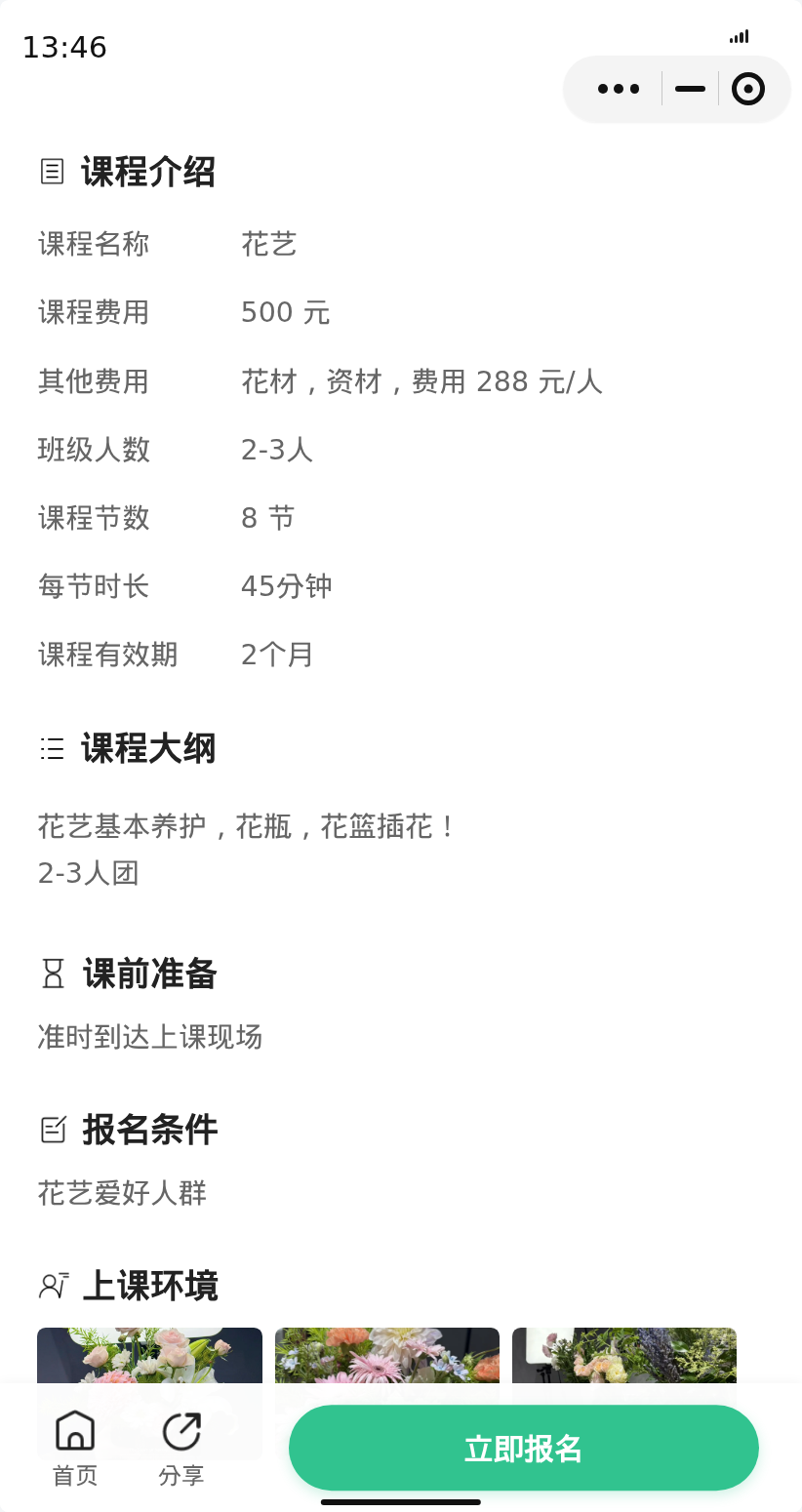Tap 立即报名 to sign up now

point(524,1448)
